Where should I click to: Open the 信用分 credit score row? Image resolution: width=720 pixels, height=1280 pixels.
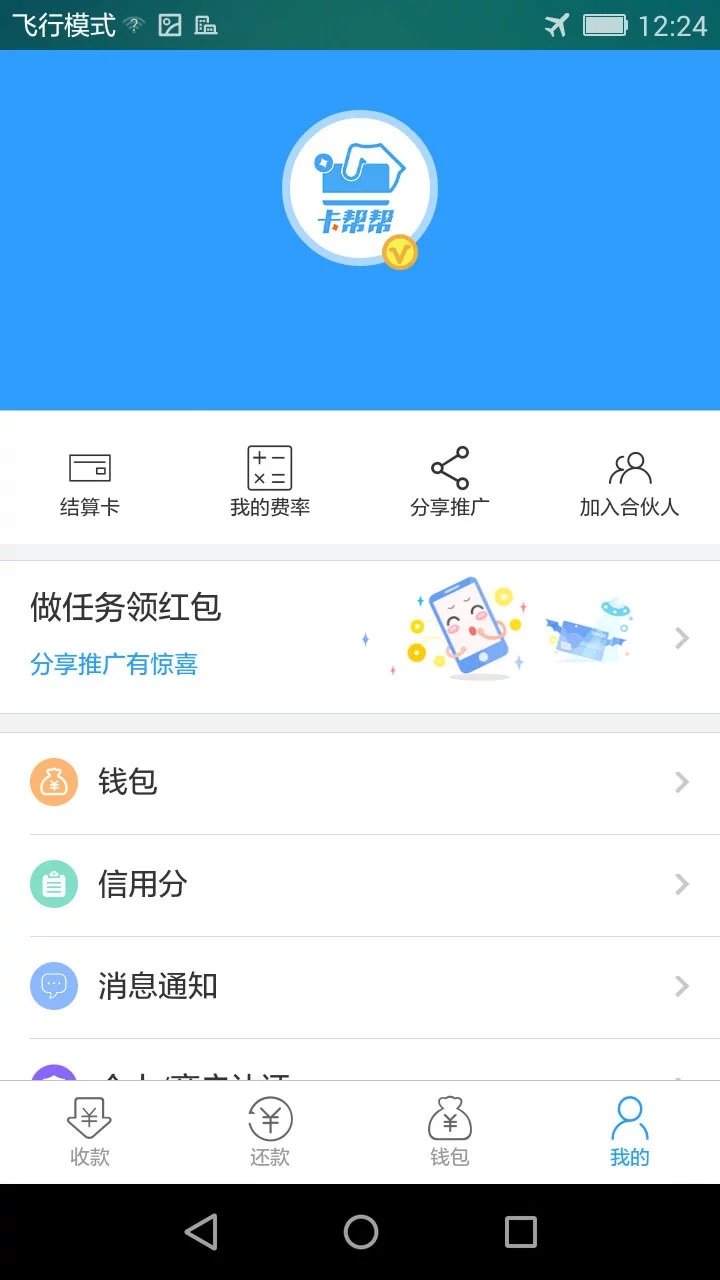360,884
